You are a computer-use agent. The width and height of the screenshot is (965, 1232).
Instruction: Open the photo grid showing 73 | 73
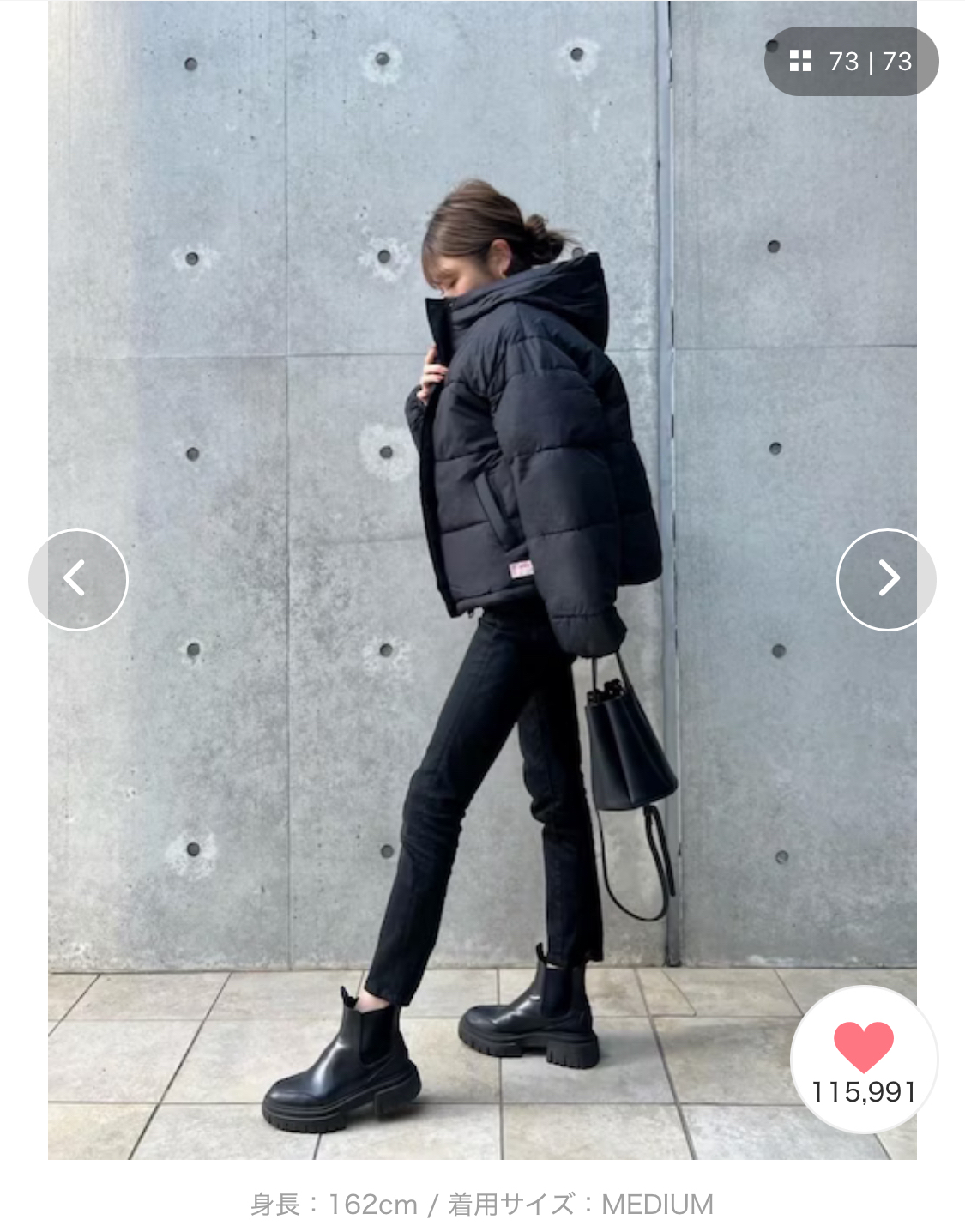851,61
